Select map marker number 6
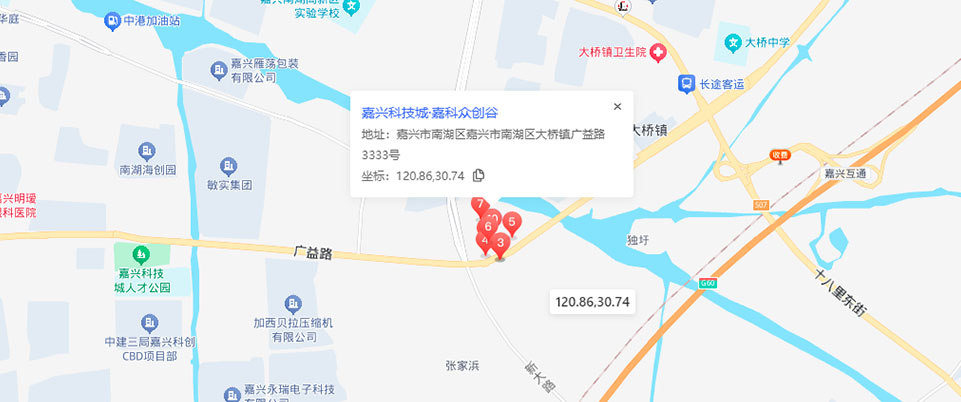This screenshot has width=961, height=402. coord(488,227)
